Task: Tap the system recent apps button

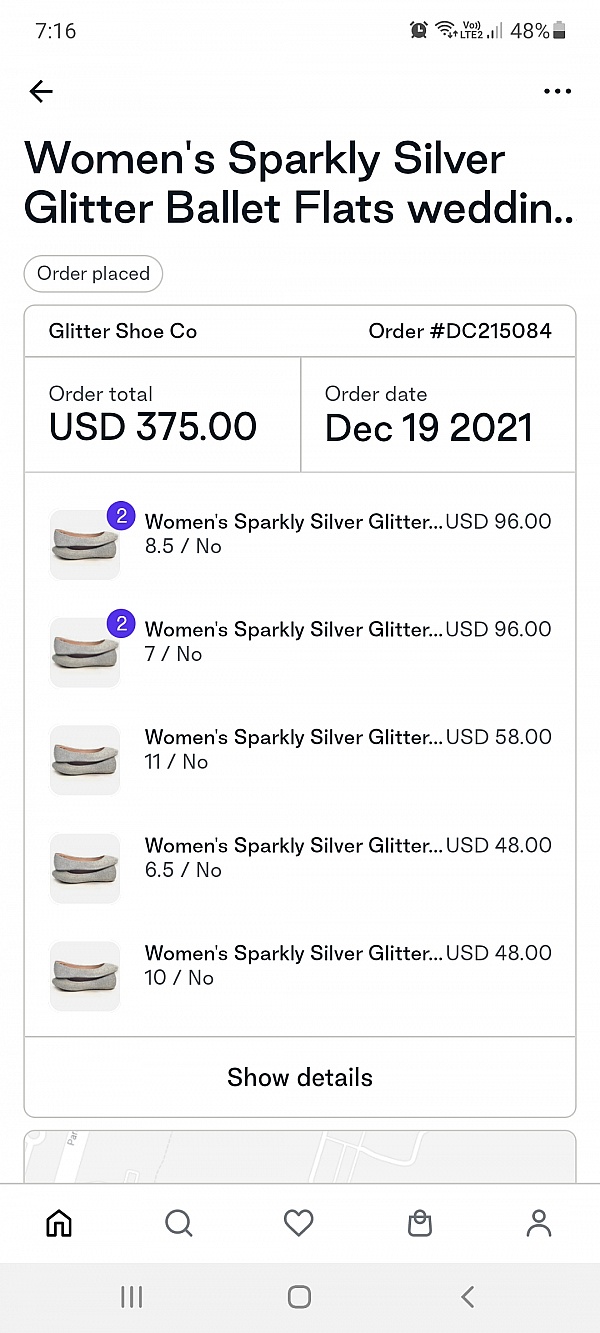Action: click(131, 1297)
